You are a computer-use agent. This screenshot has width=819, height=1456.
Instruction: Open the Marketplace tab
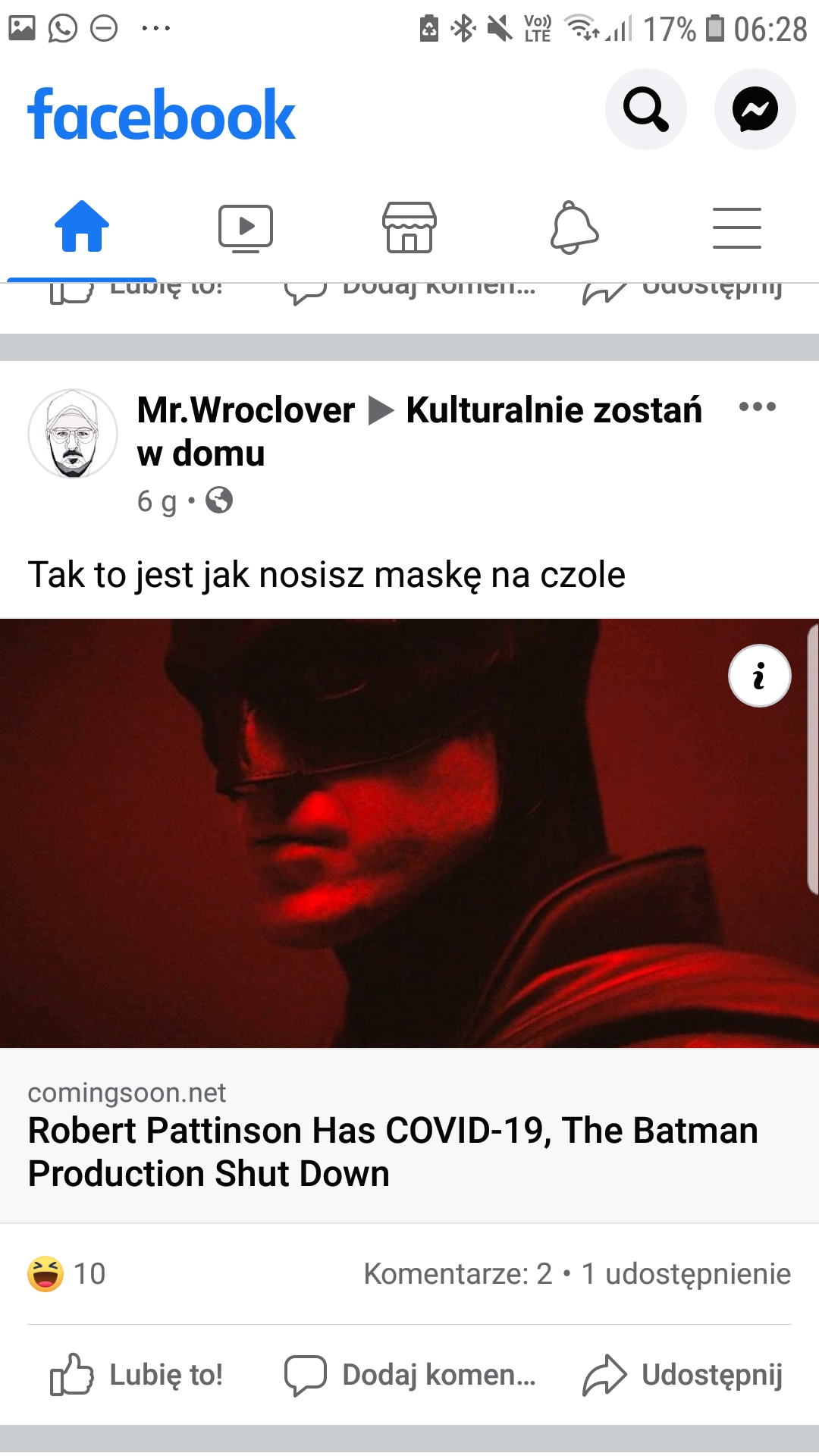coord(409,227)
